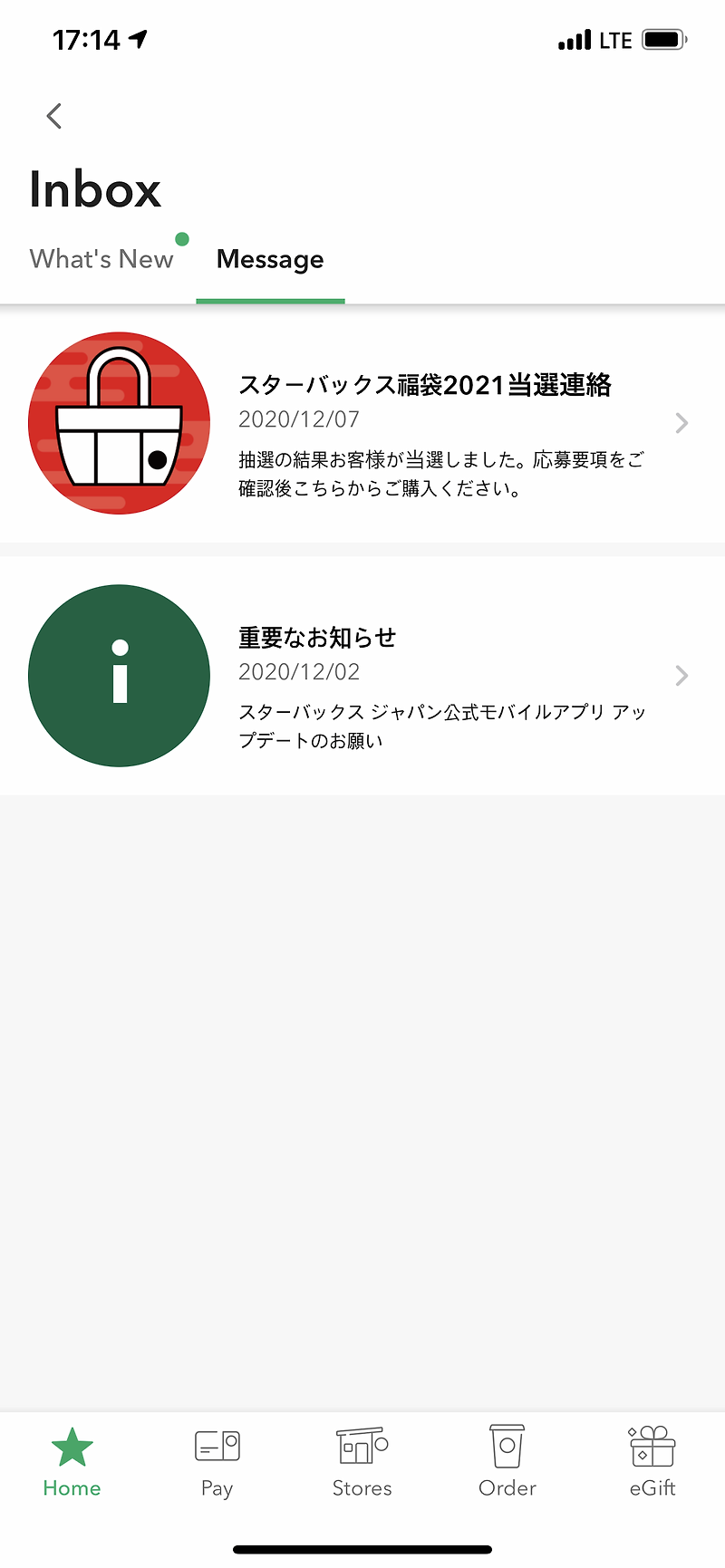Viewport: 725px width, 1568px height.
Task: Open the スターバックス福袋2021当選連絡 message
Action: tap(362, 423)
